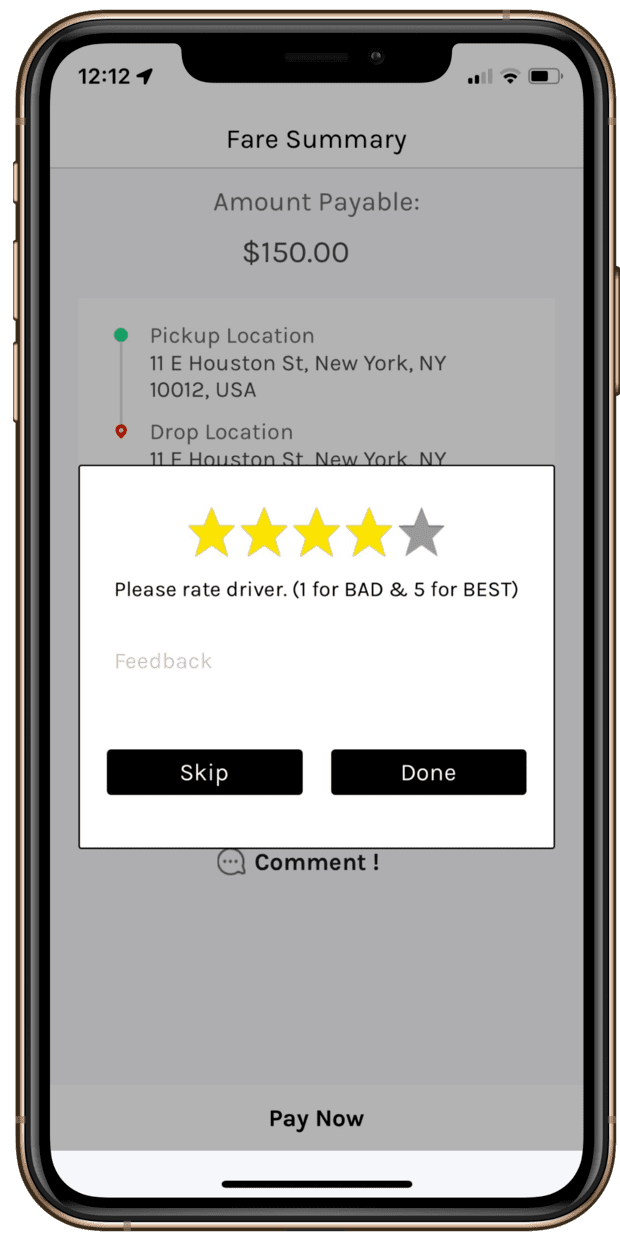The width and height of the screenshot is (620, 1235).
Task: Give the driver five stars
Action: [x=421, y=532]
